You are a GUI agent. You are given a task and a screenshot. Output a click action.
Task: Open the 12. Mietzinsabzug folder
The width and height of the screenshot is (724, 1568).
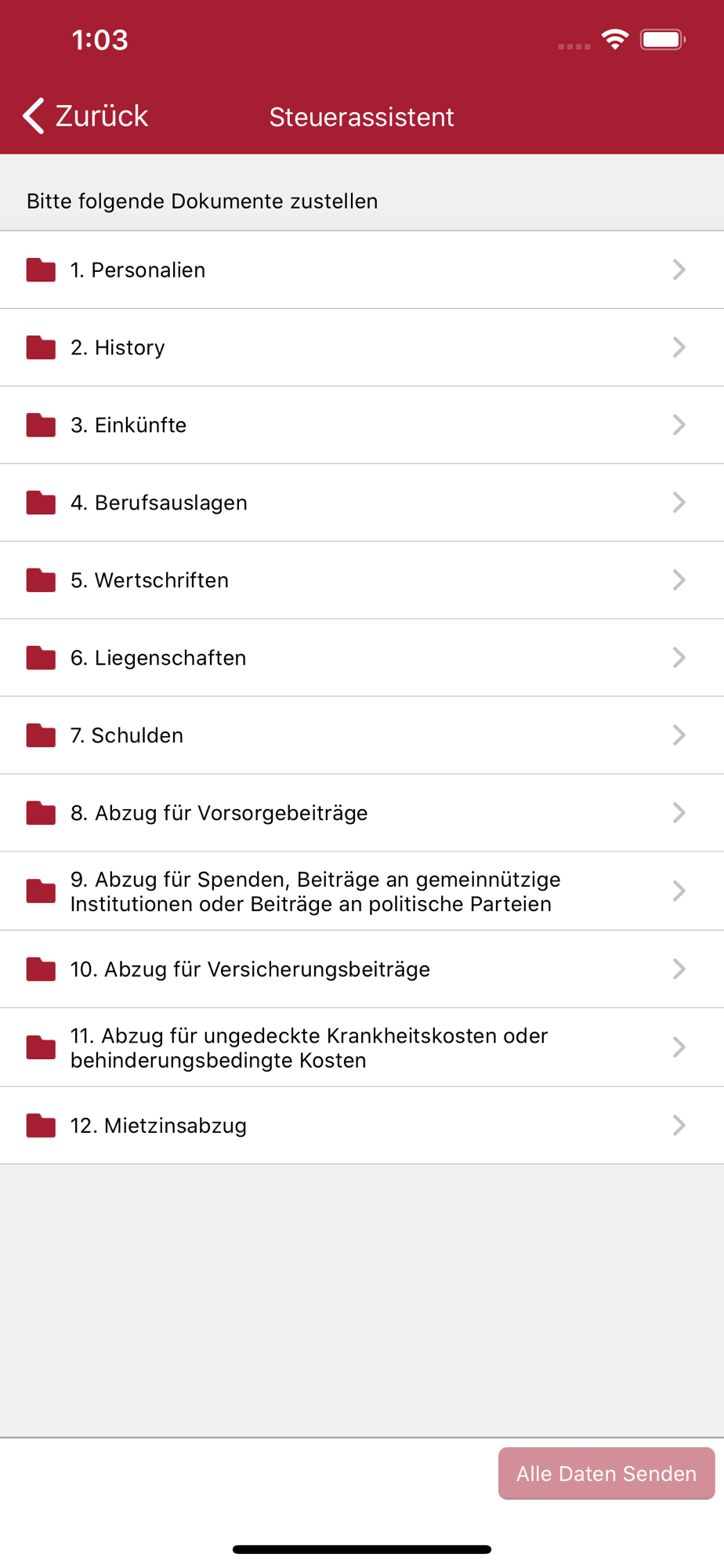coord(362,1125)
